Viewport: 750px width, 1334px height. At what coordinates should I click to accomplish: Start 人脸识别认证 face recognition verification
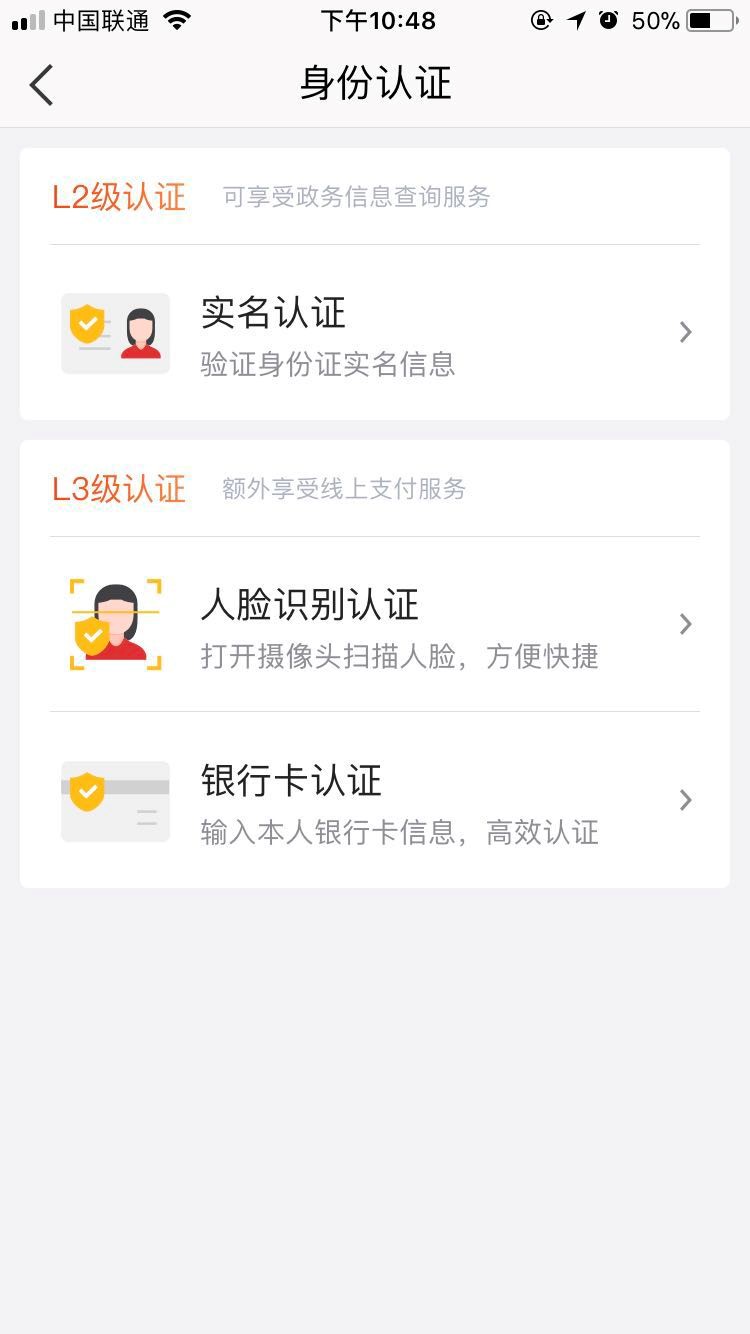375,625
